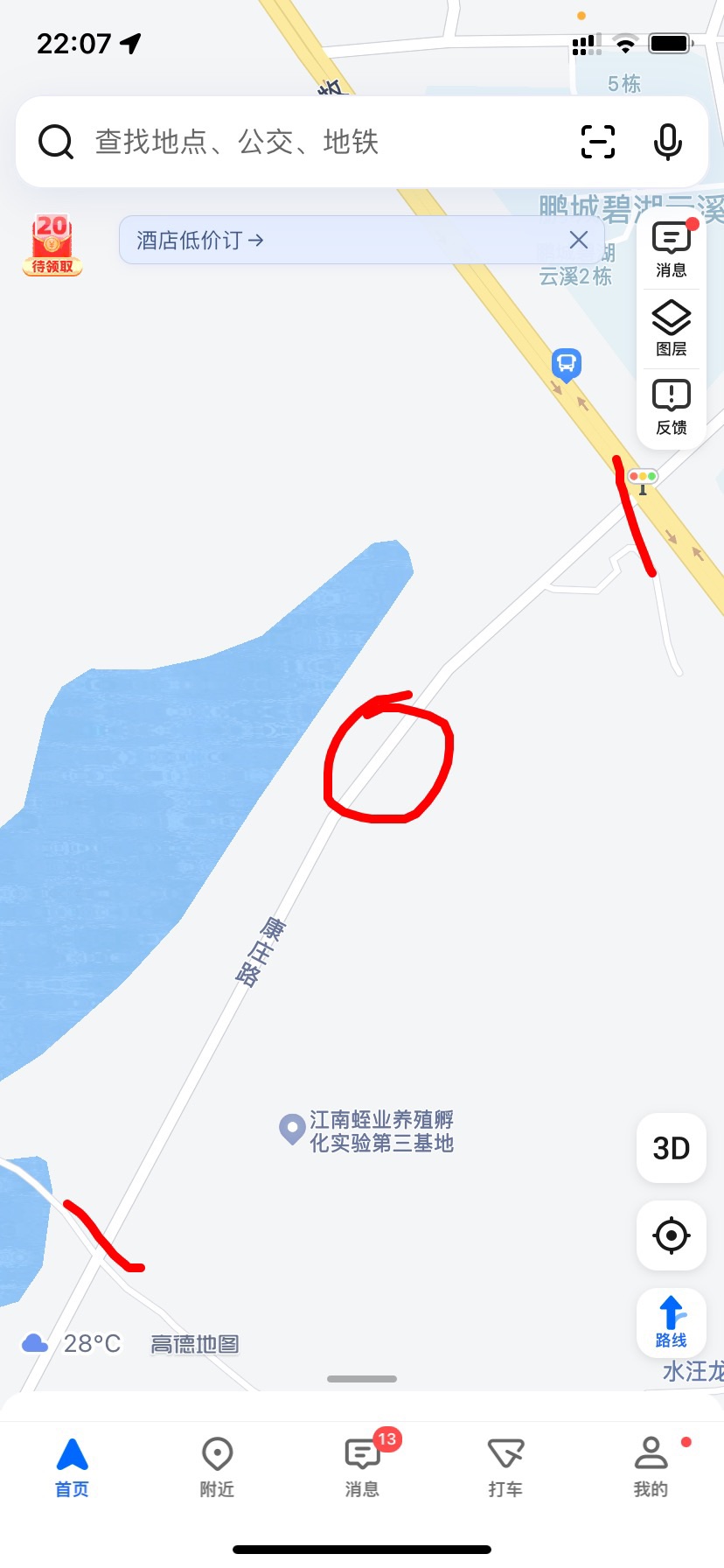
Task: Open the 消息 messages panel on the map
Action: click(672, 250)
